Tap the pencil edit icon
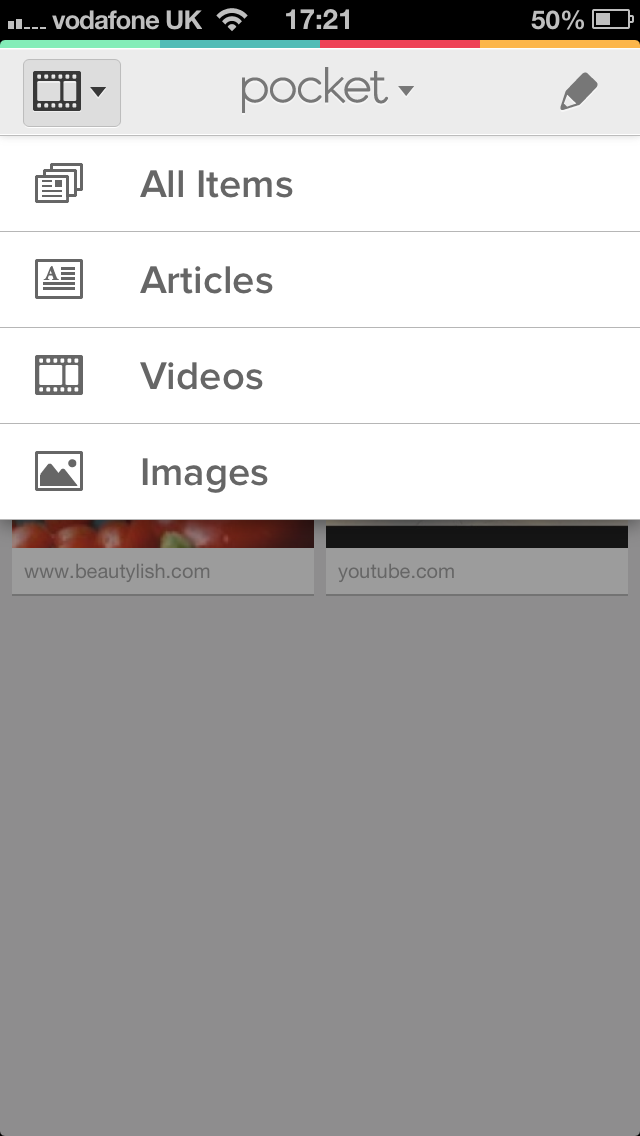This screenshot has width=640, height=1136. [x=577, y=92]
